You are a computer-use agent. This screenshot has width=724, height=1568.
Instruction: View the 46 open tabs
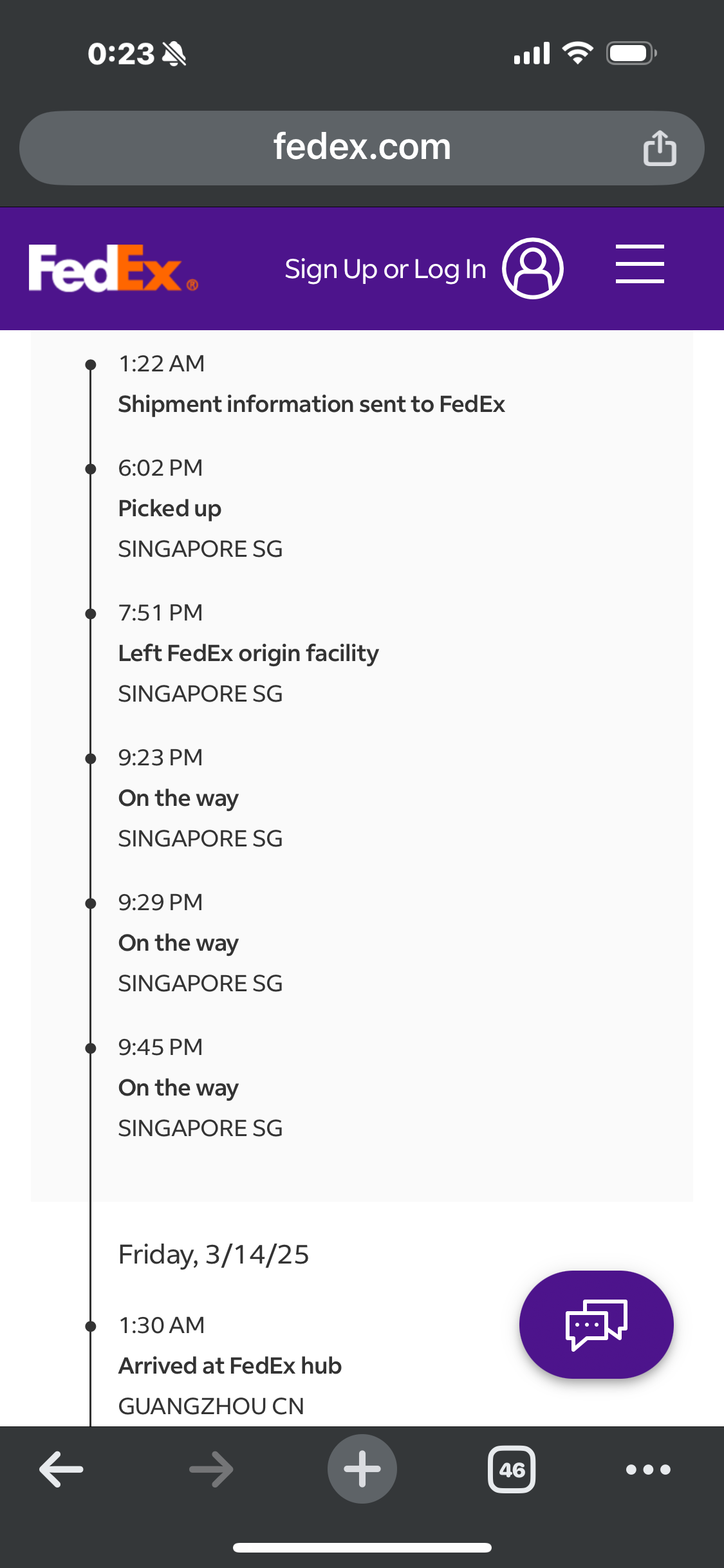tap(512, 1469)
